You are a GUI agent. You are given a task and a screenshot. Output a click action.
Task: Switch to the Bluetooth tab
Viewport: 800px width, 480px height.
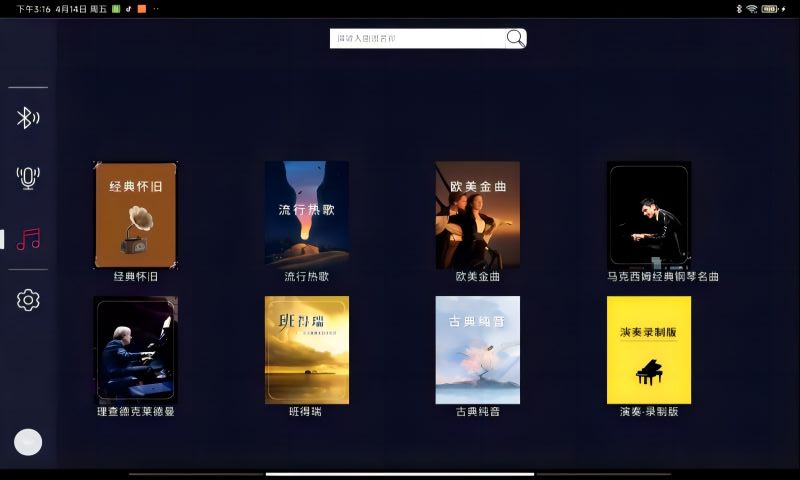(x=28, y=118)
